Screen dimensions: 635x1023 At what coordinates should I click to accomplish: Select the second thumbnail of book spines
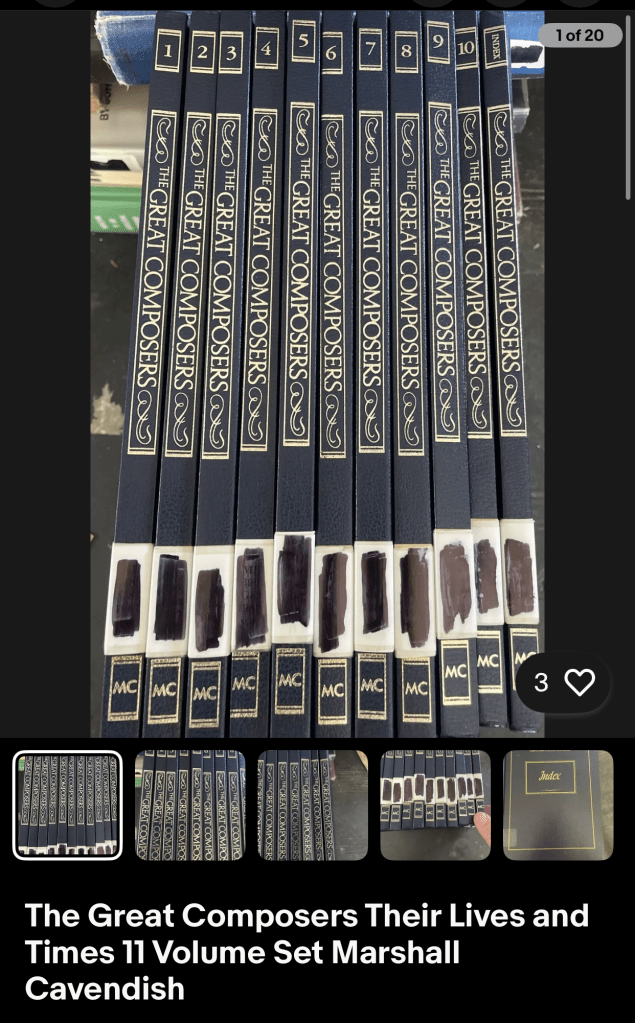190,805
